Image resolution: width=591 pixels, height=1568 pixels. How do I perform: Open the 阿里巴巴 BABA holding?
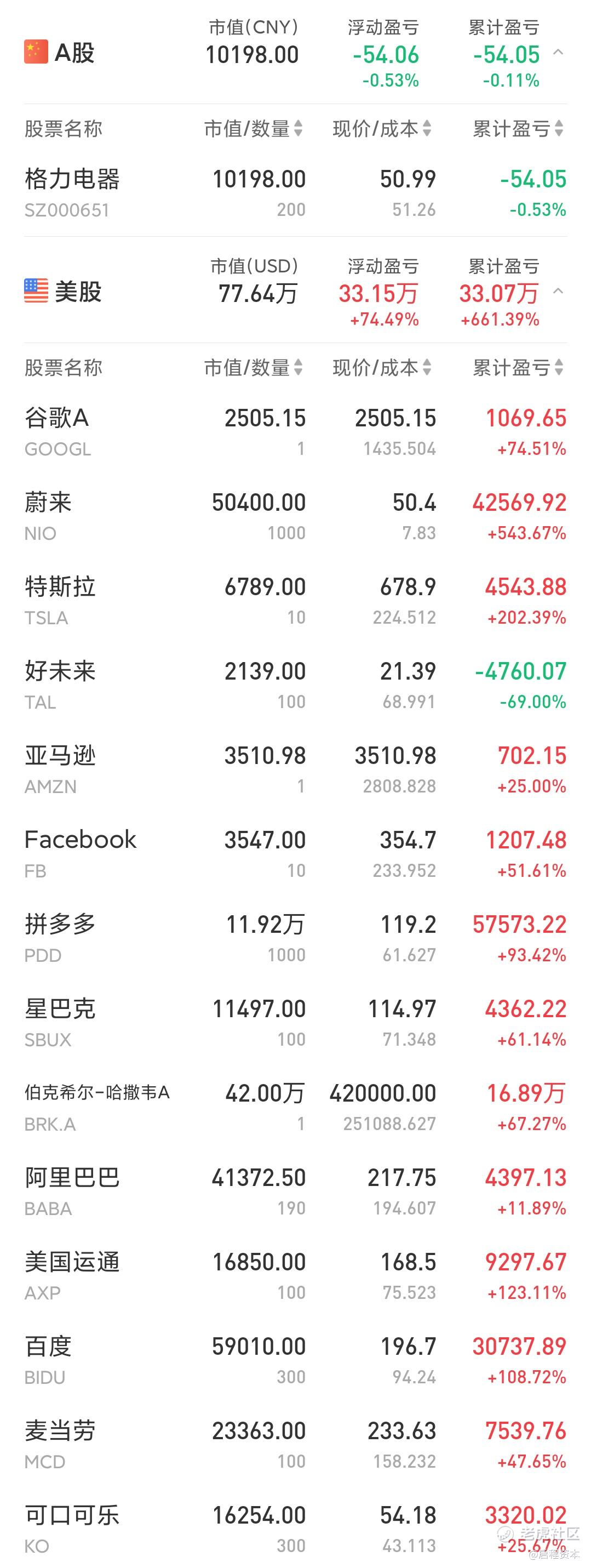296,1192
